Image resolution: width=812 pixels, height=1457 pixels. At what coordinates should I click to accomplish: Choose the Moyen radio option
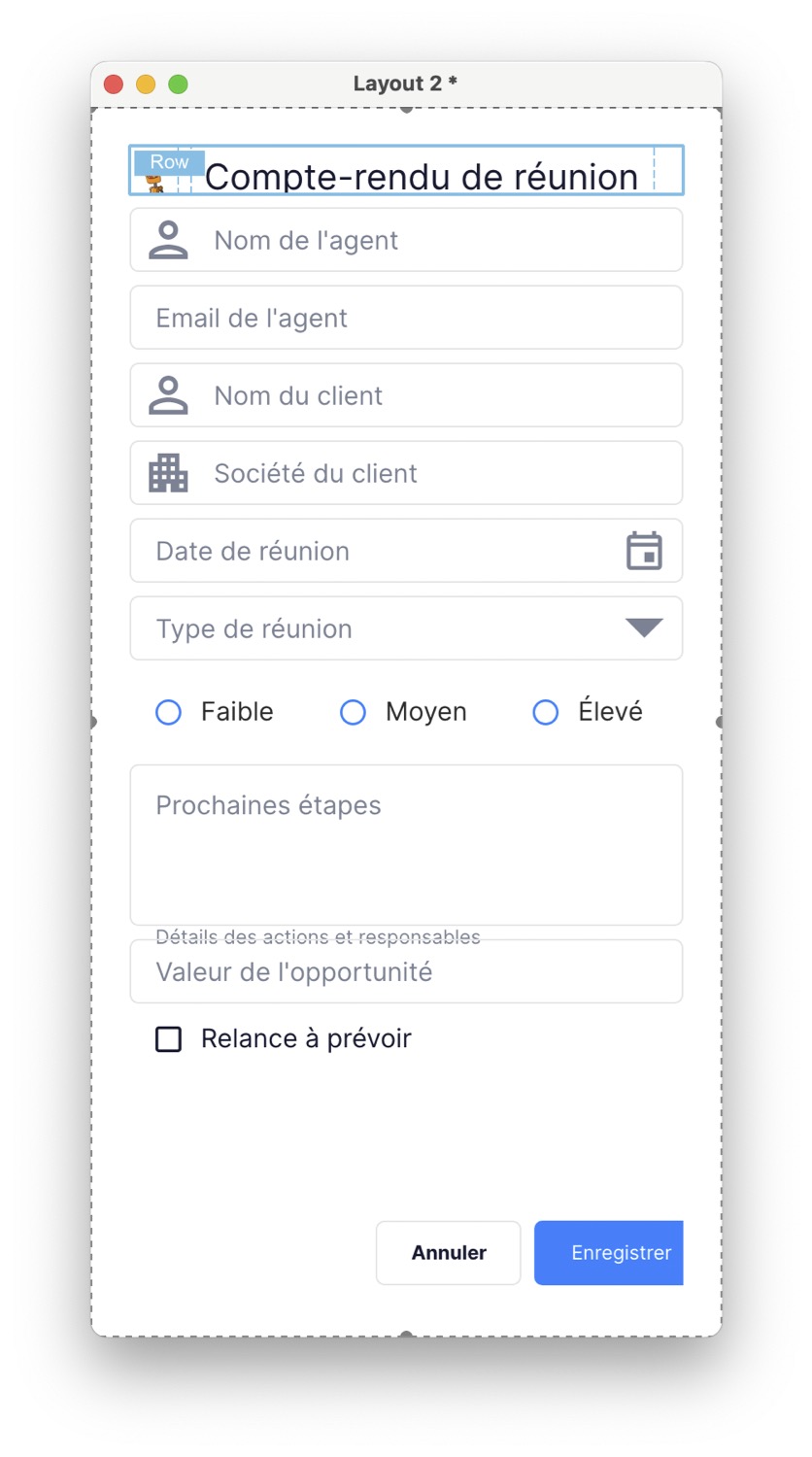click(353, 712)
